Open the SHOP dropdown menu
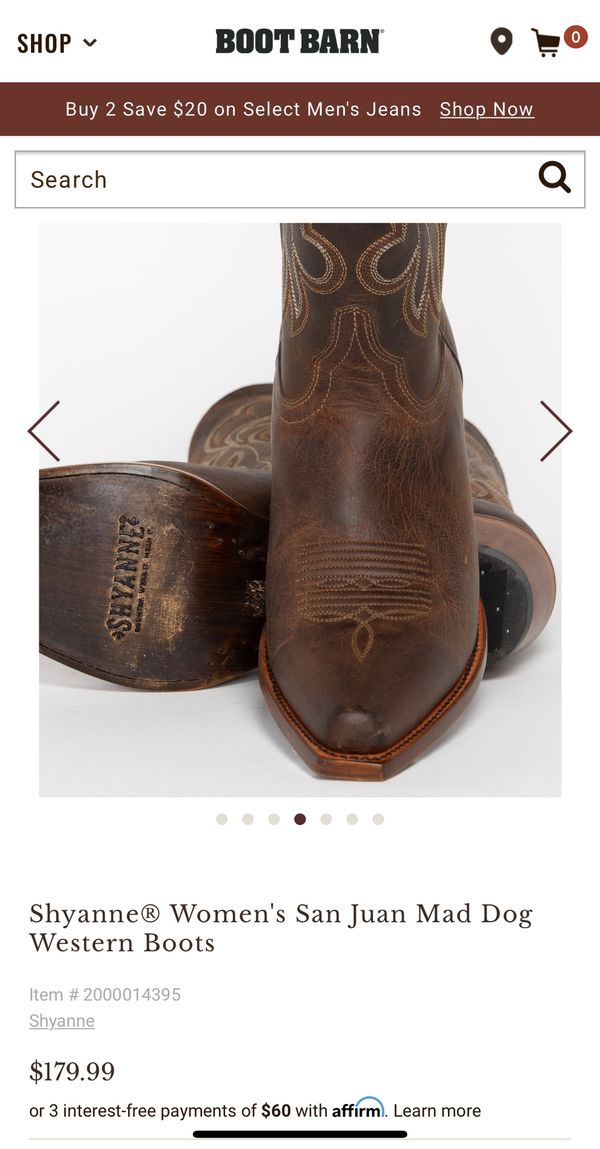This screenshot has height=1149, width=600. pyautogui.click(x=56, y=43)
